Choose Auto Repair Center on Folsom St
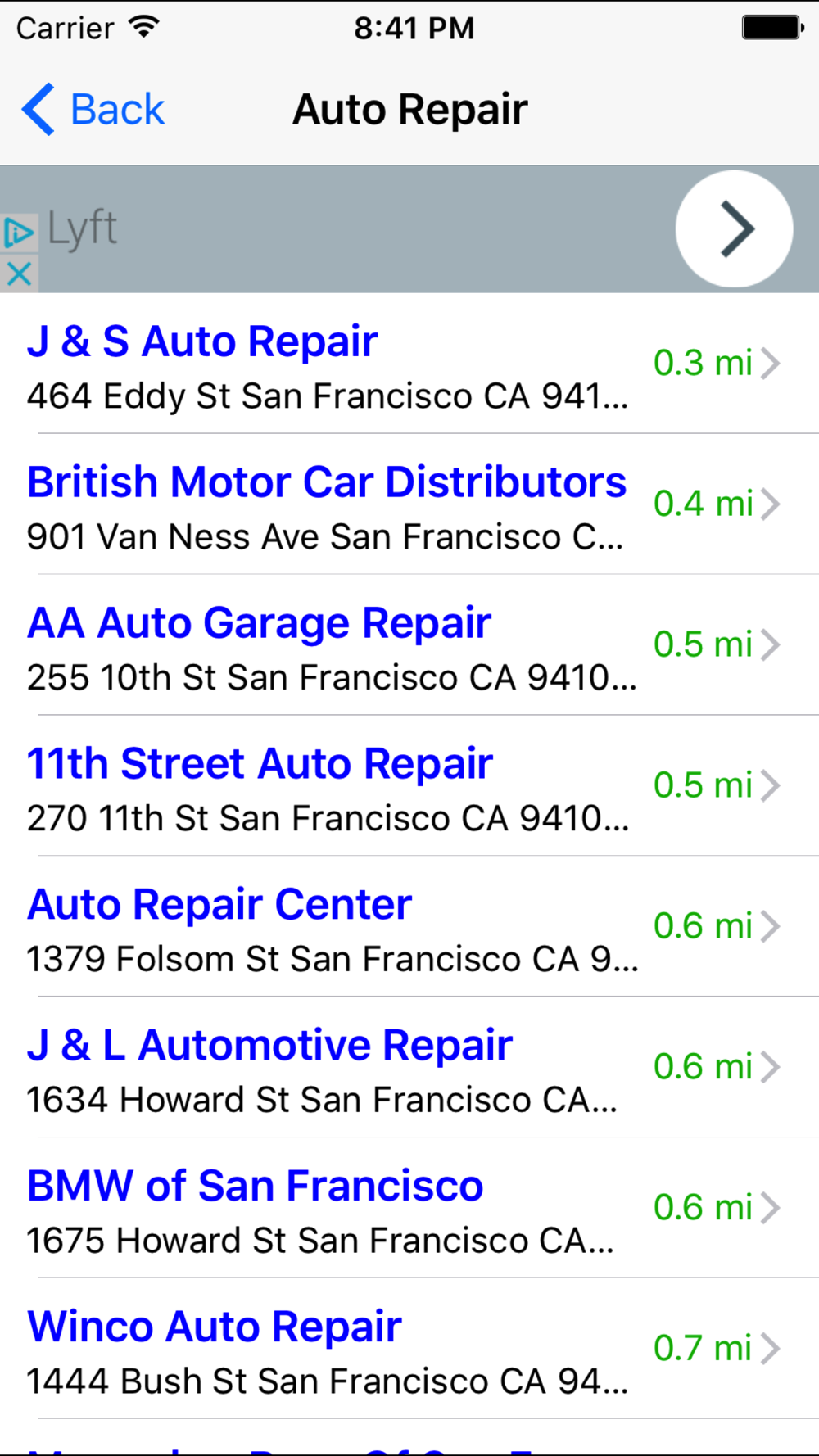This screenshot has height=1456, width=819. pos(409,927)
